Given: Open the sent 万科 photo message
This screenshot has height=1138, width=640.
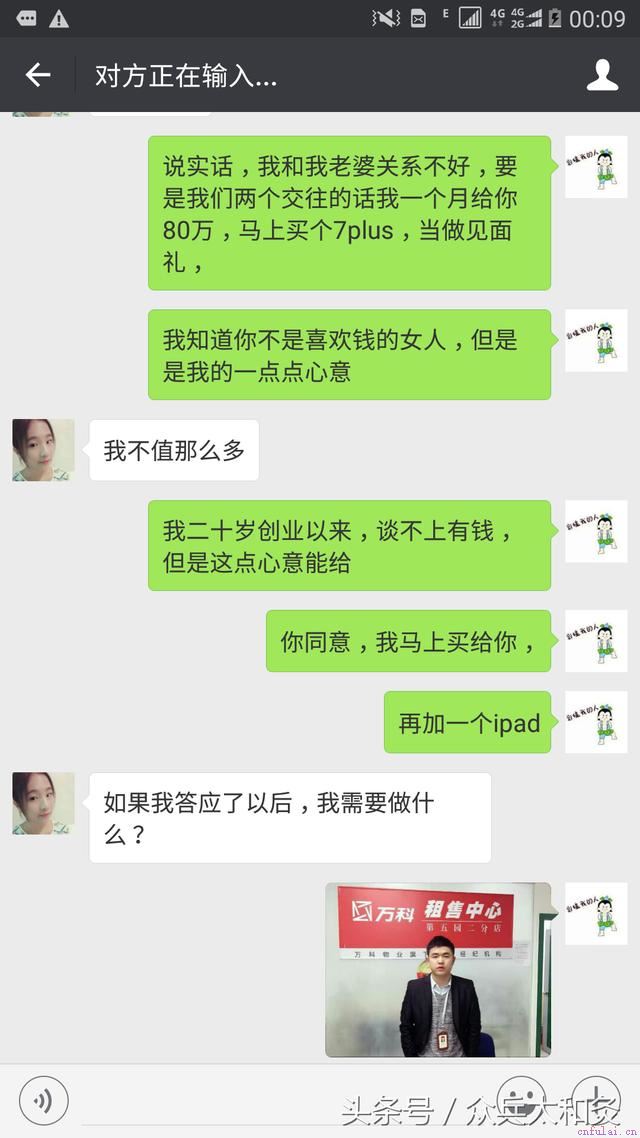Looking at the screenshot, I should 438,969.
